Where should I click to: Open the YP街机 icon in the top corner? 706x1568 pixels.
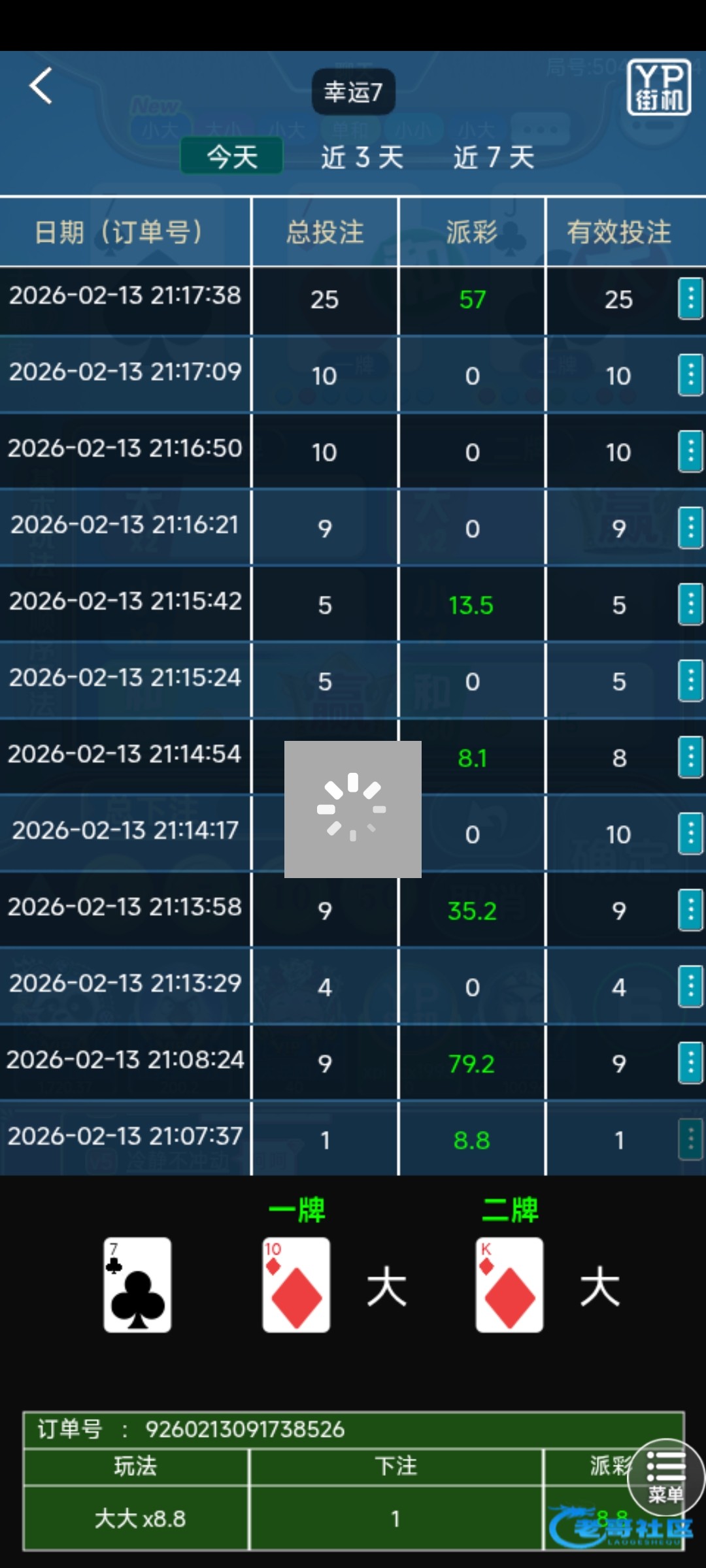coord(659,88)
